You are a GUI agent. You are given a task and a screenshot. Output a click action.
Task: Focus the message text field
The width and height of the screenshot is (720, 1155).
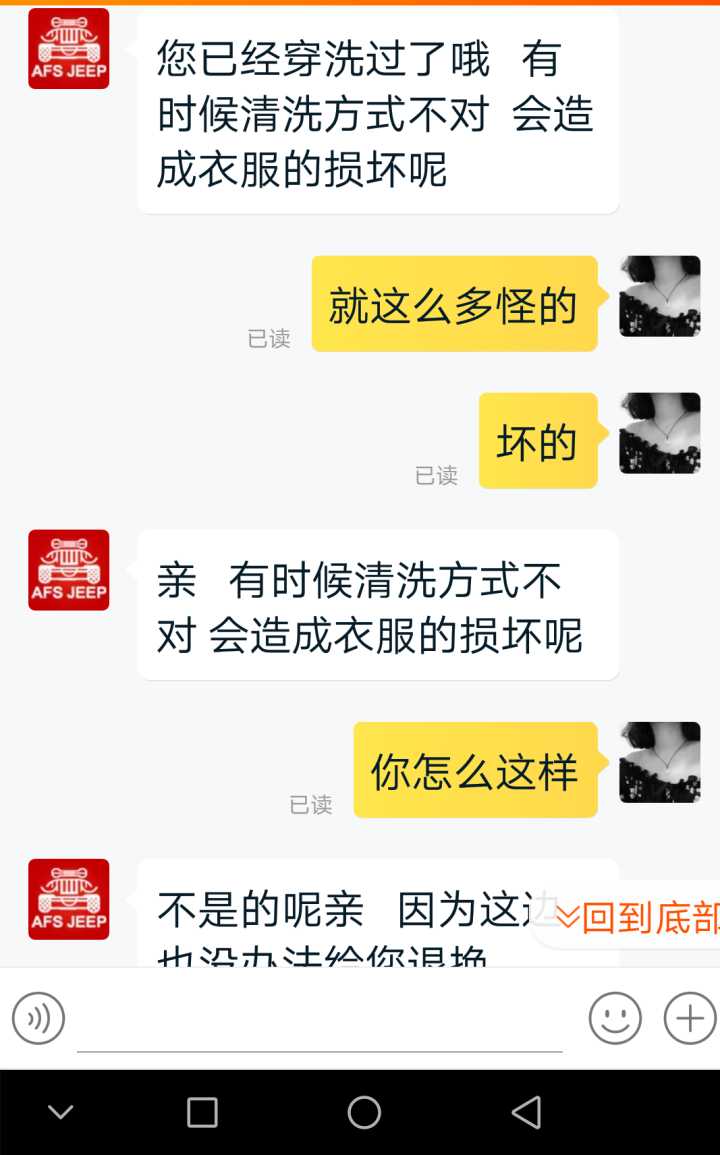[320, 1022]
